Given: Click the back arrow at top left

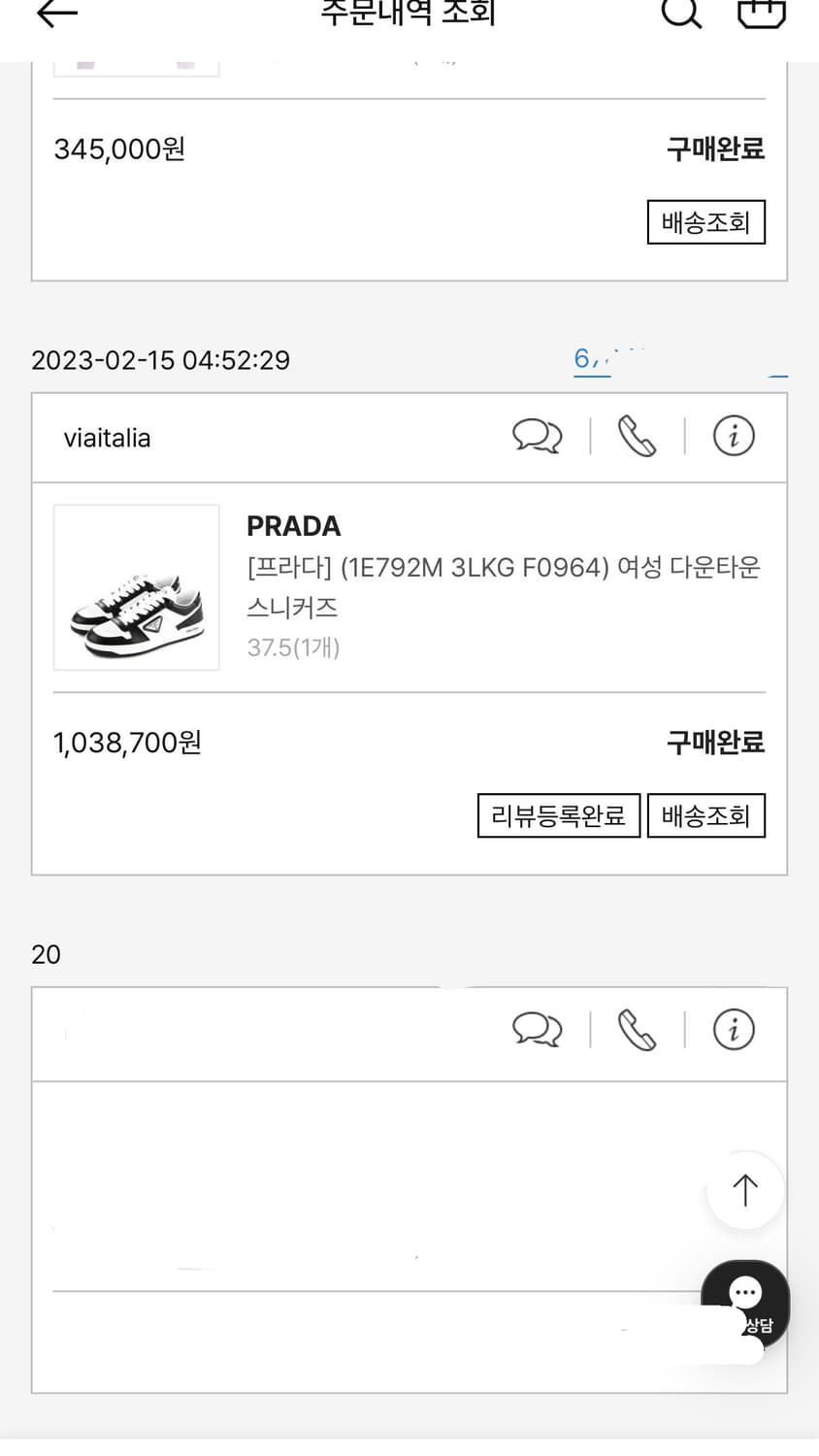Looking at the screenshot, I should point(55,15).
